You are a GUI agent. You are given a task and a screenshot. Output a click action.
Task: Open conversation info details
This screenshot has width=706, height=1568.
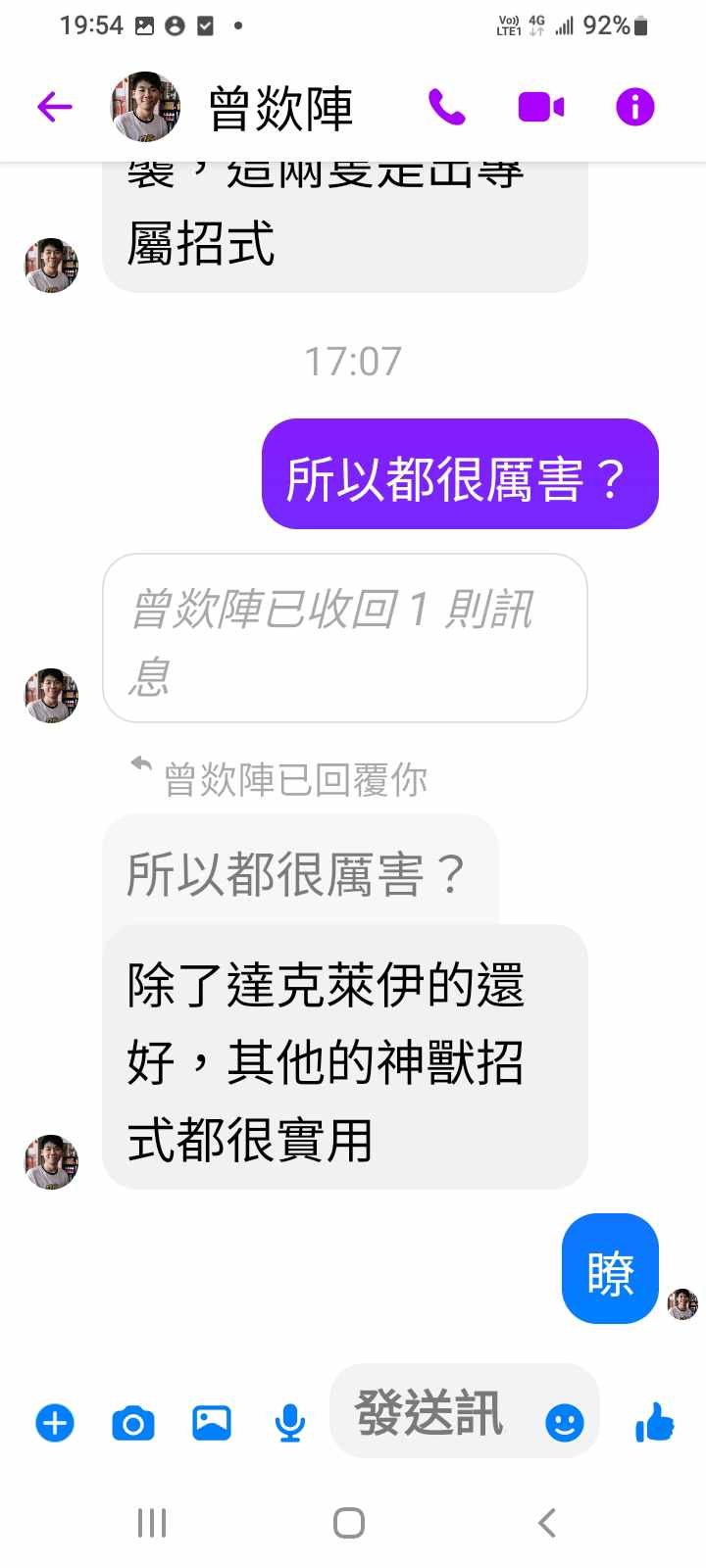[634, 107]
